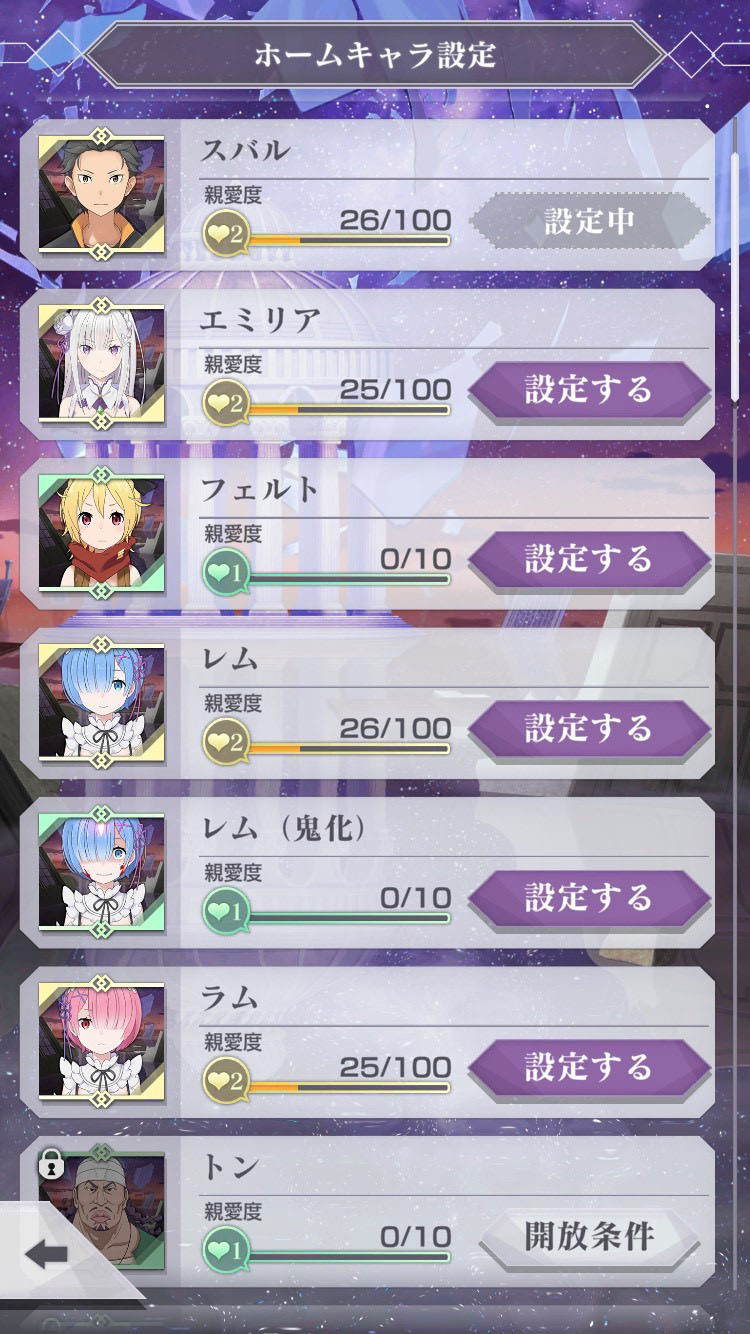Tap the 設定中 button for スバル

(589, 220)
